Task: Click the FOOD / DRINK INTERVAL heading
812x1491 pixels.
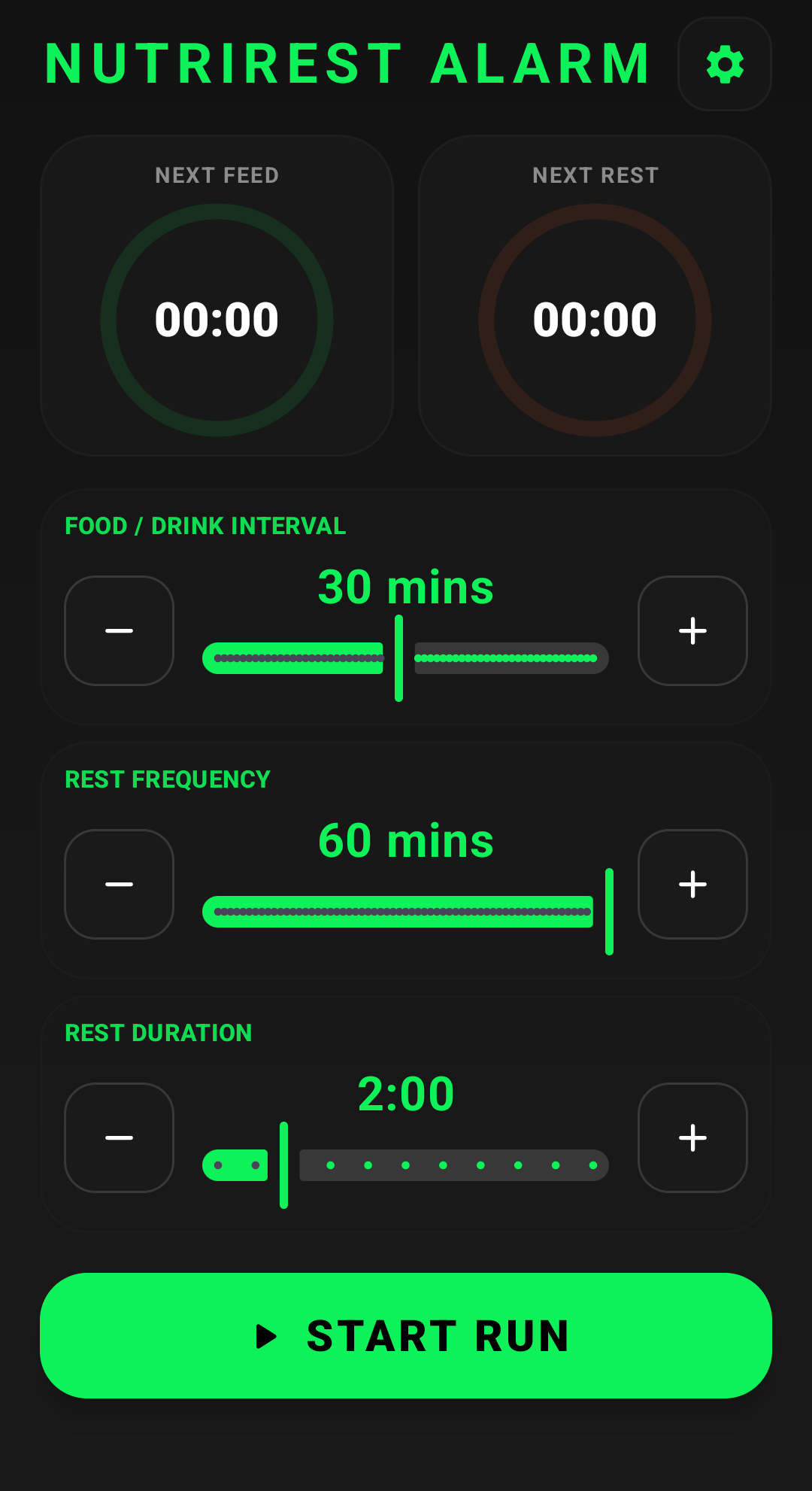Action: coord(205,526)
